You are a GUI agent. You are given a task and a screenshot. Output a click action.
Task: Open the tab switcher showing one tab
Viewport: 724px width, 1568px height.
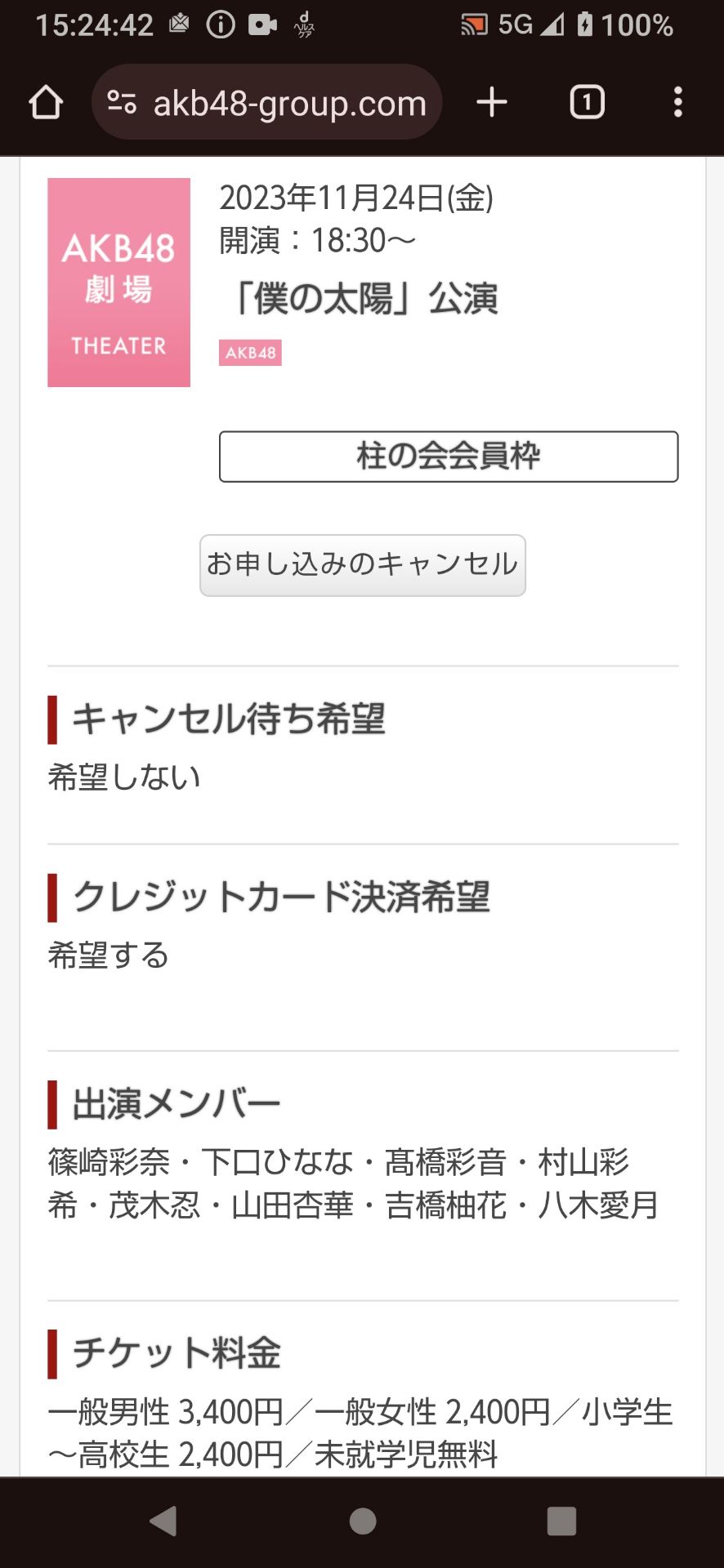(x=587, y=101)
